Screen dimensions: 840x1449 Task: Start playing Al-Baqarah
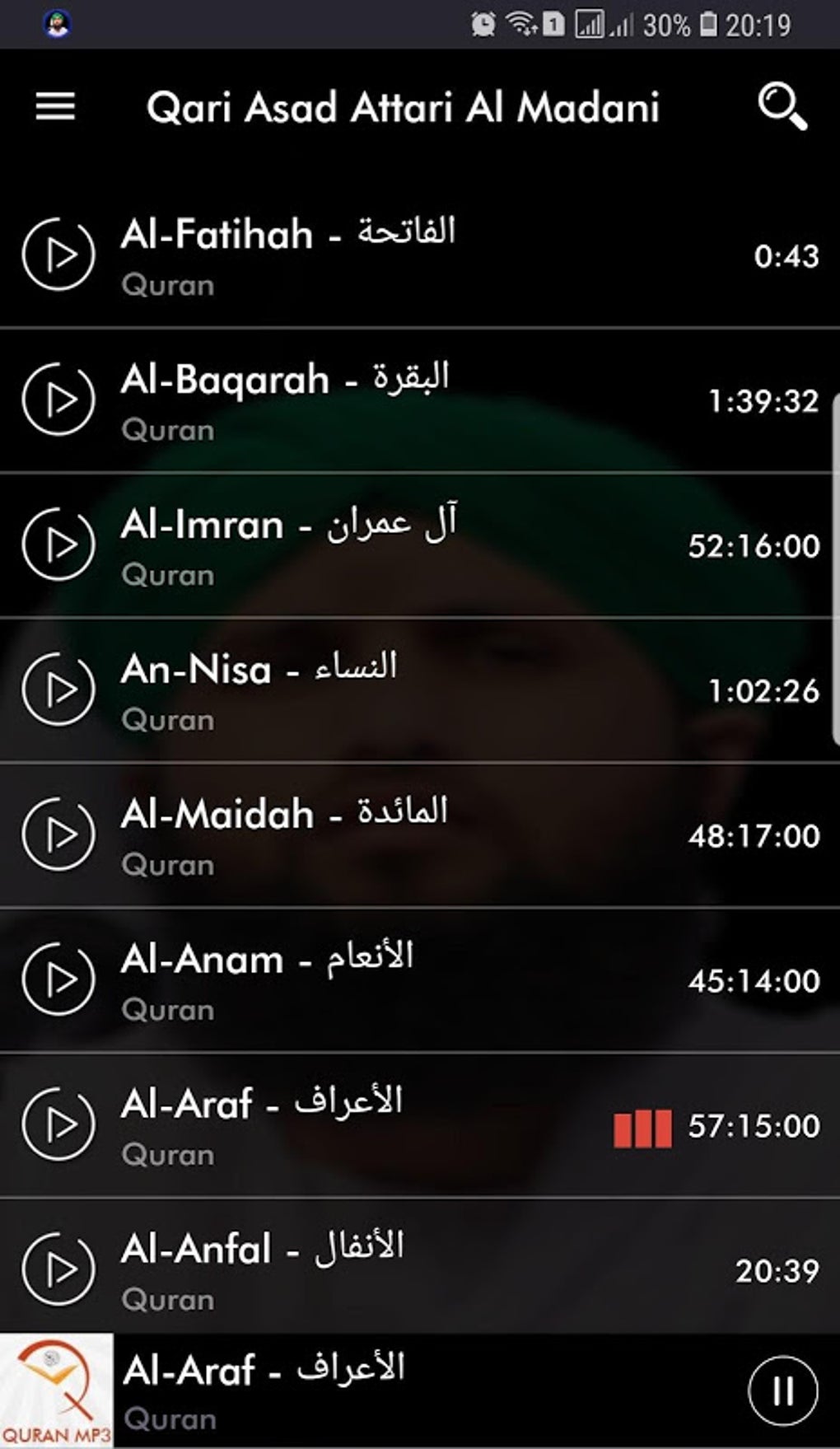[x=58, y=400]
